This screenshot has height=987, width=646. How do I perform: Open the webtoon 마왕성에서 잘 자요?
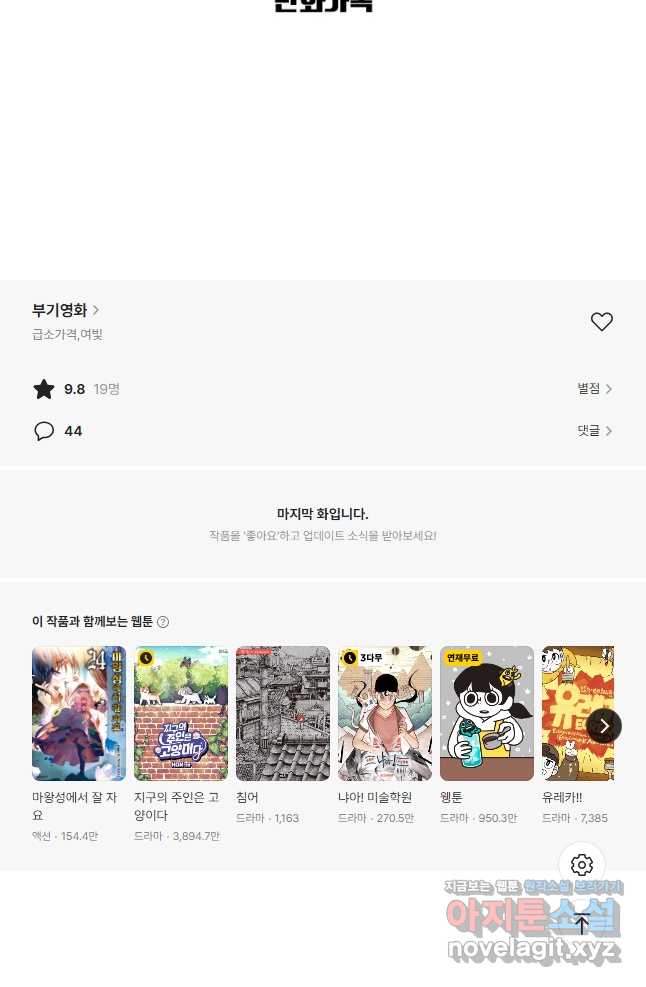click(x=79, y=713)
